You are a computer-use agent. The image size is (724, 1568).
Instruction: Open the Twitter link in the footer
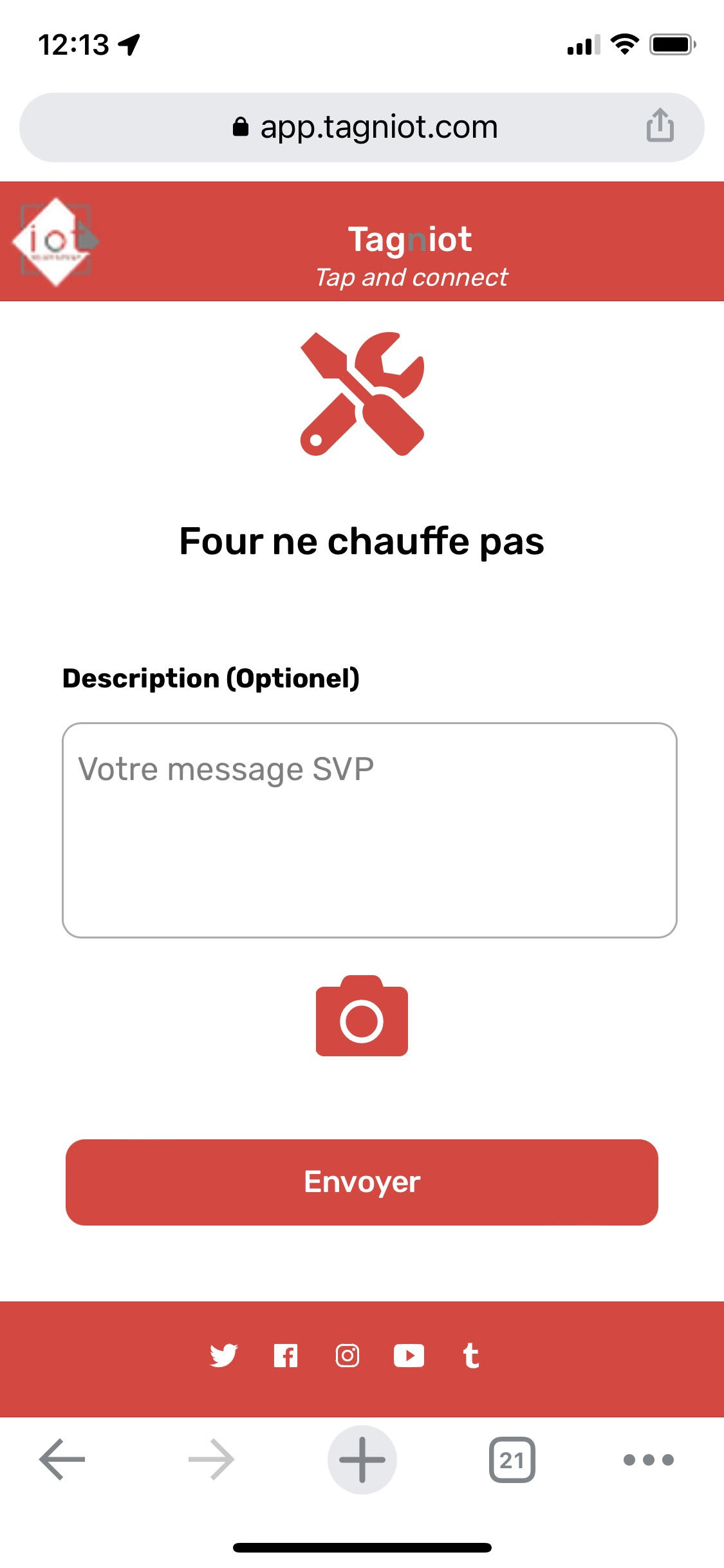pyautogui.click(x=223, y=1356)
